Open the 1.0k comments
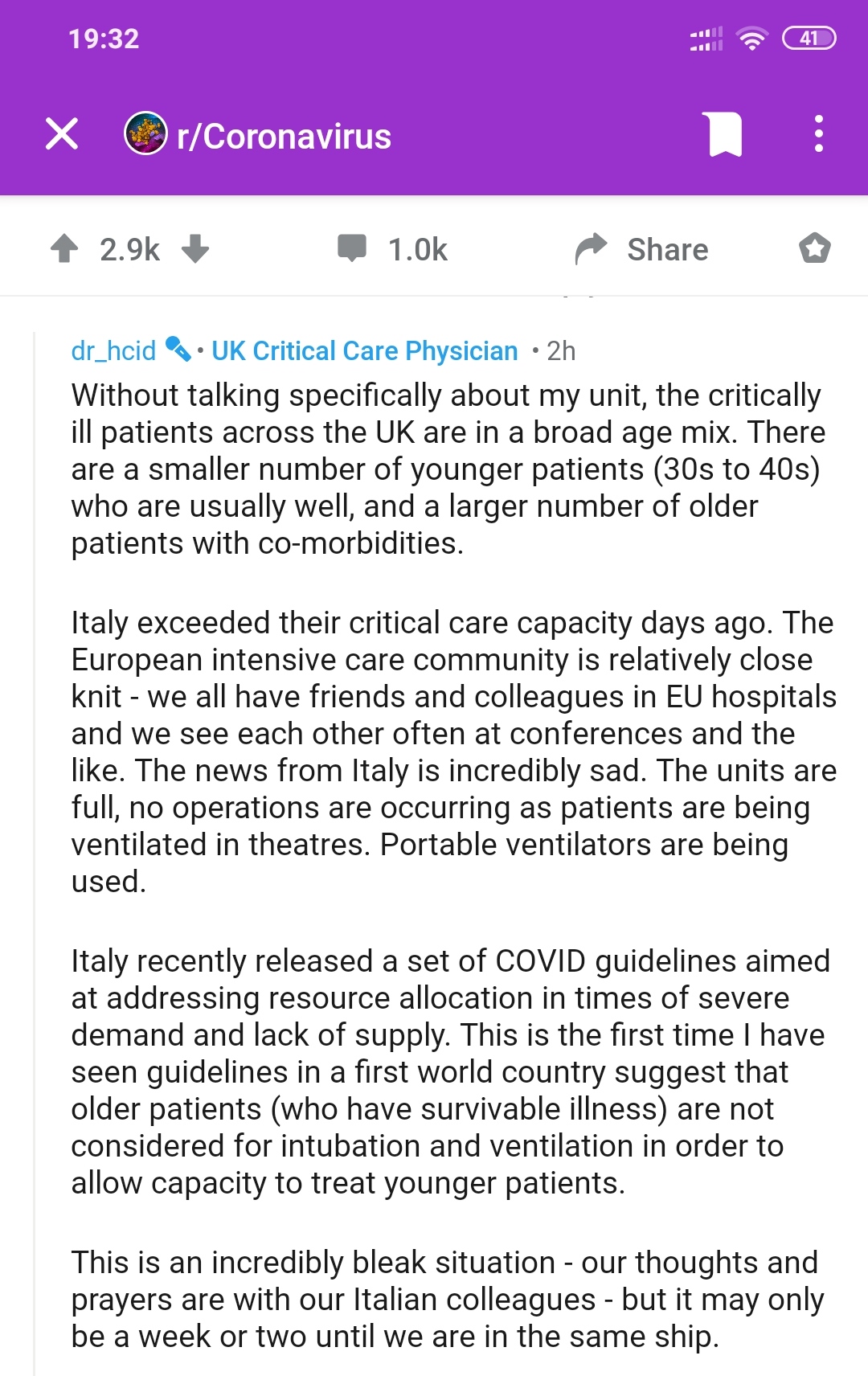This screenshot has width=868, height=1376. pyautogui.click(x=392, y=249)
